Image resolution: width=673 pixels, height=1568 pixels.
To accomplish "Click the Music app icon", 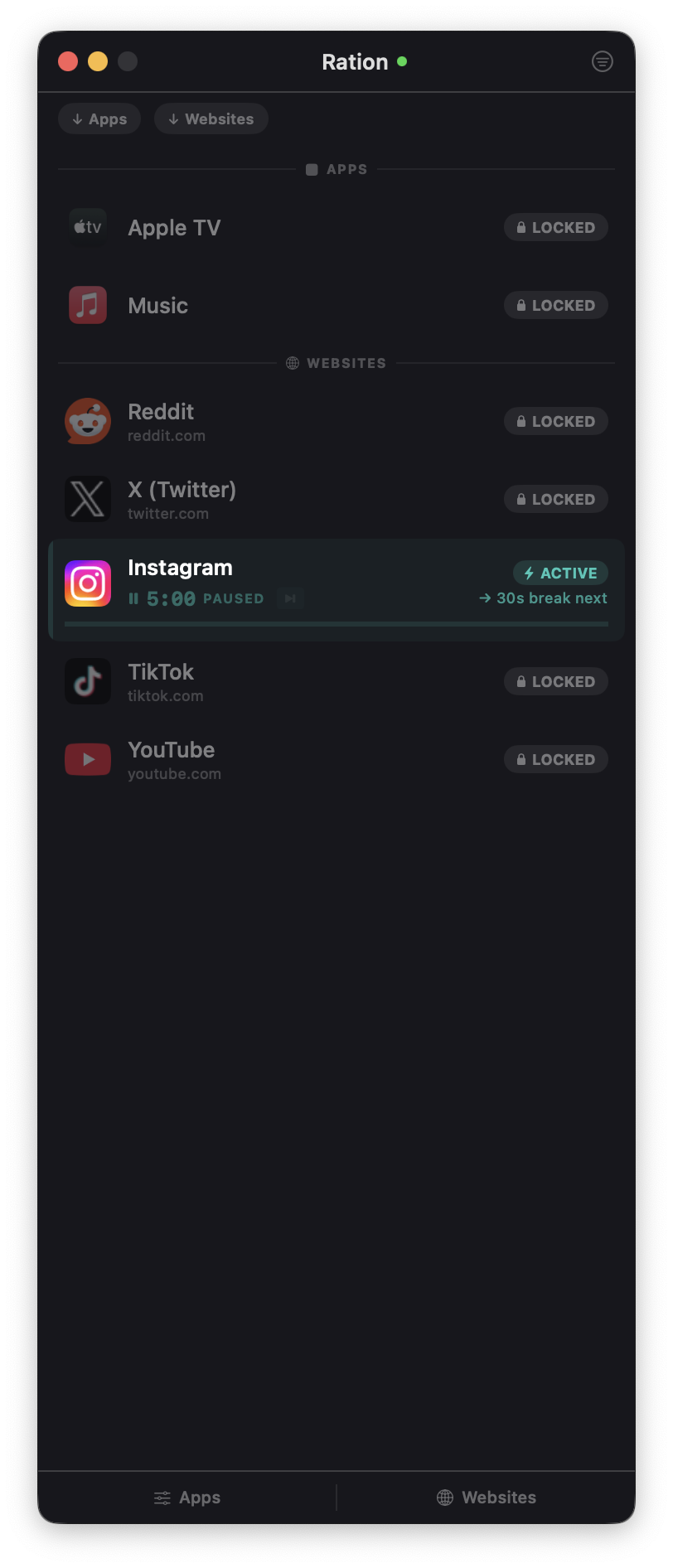I will click(x=87, y=305).
